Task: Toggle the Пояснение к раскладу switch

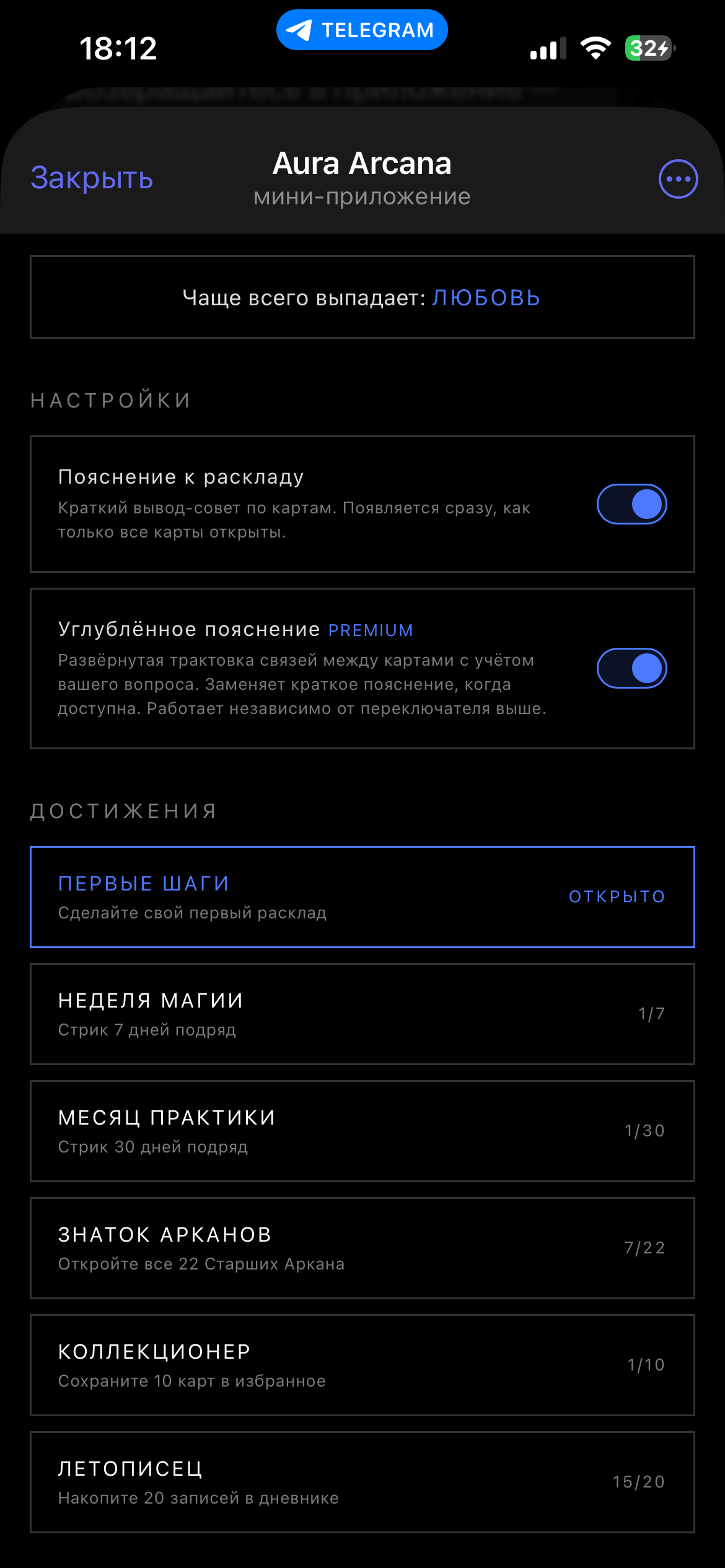Action: [x=632, y=504]
